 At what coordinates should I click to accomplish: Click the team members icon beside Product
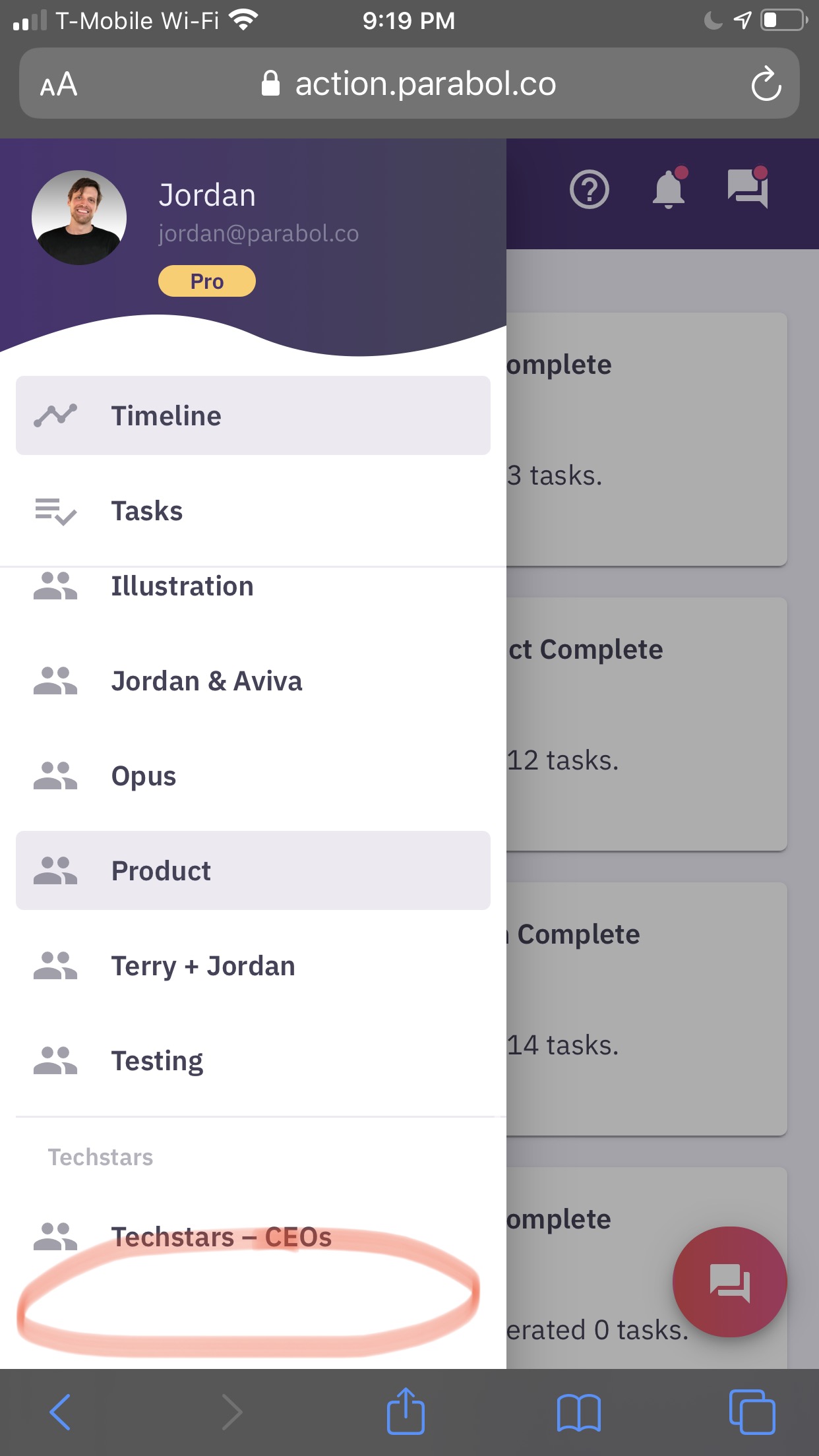tap(55, 870)
